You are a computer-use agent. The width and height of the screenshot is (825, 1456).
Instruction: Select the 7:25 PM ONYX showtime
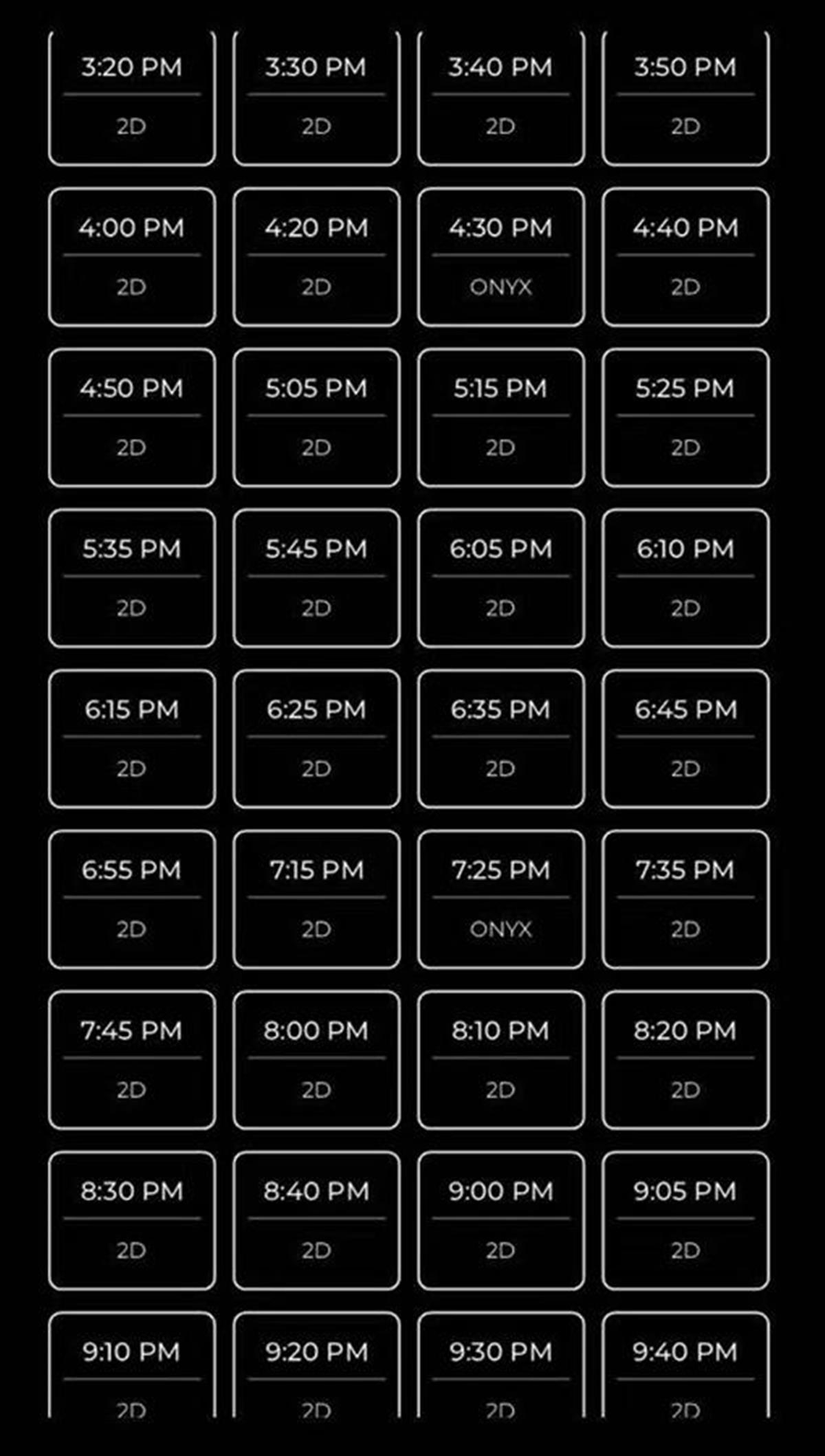point(501,899)
